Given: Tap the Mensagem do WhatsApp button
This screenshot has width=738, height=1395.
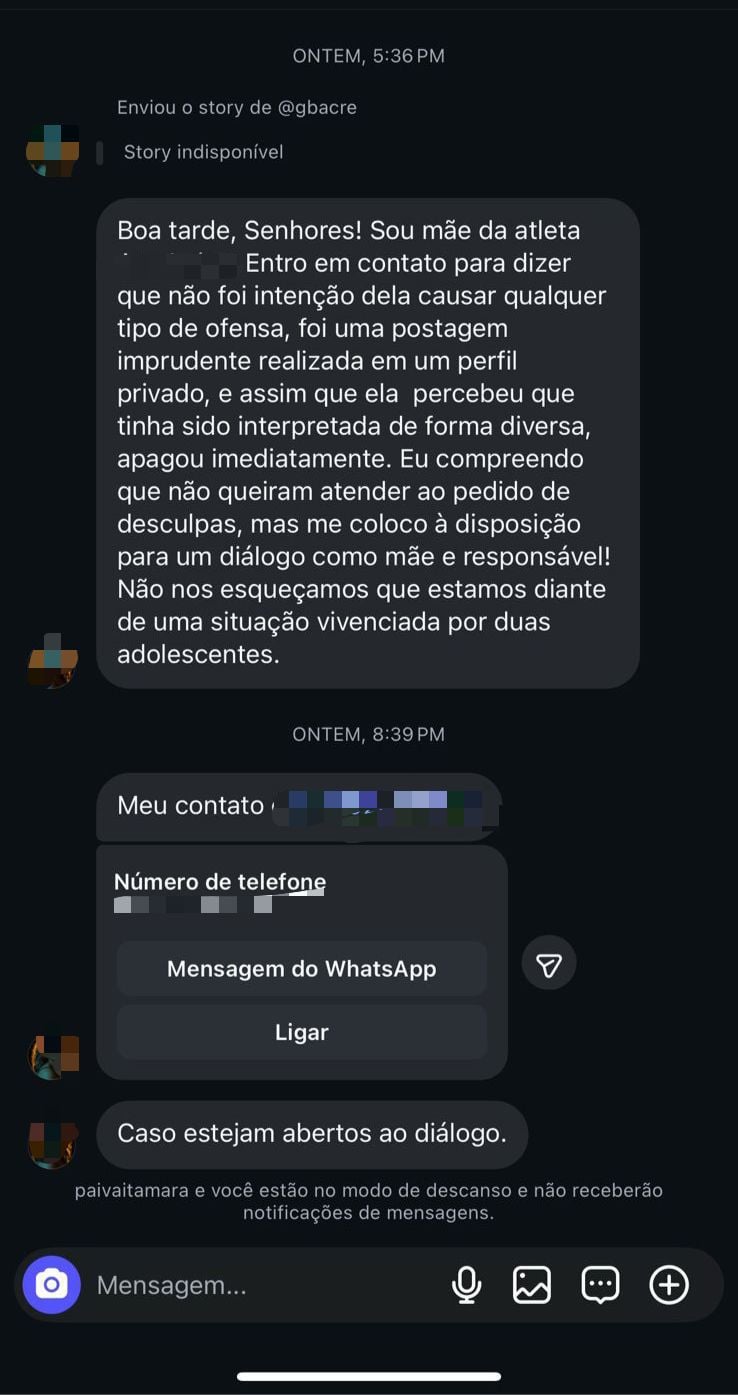Looking at the screenshot, I should [x=301, y=968].
